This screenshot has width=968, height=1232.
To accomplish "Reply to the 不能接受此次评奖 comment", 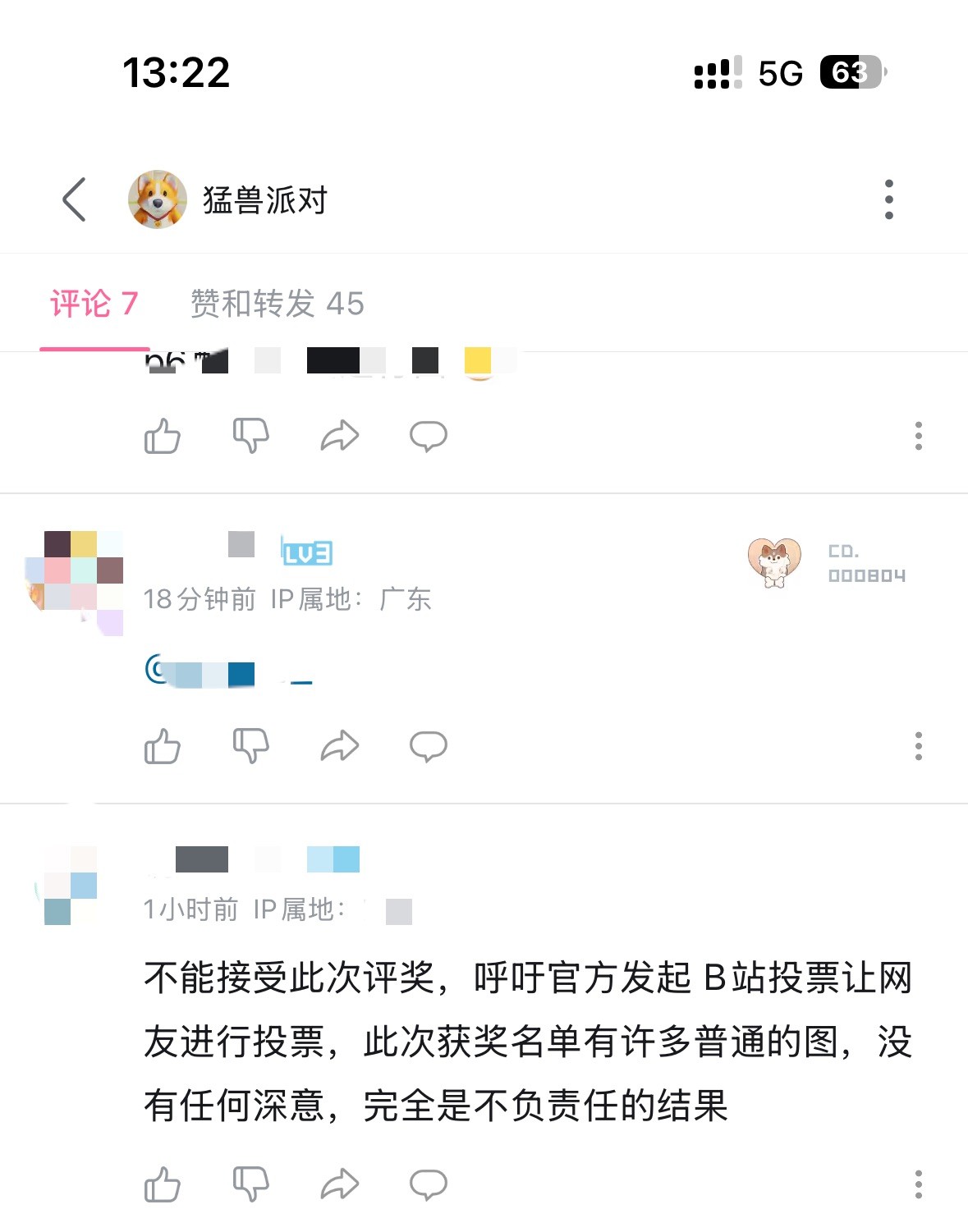I will [429, 1184].
